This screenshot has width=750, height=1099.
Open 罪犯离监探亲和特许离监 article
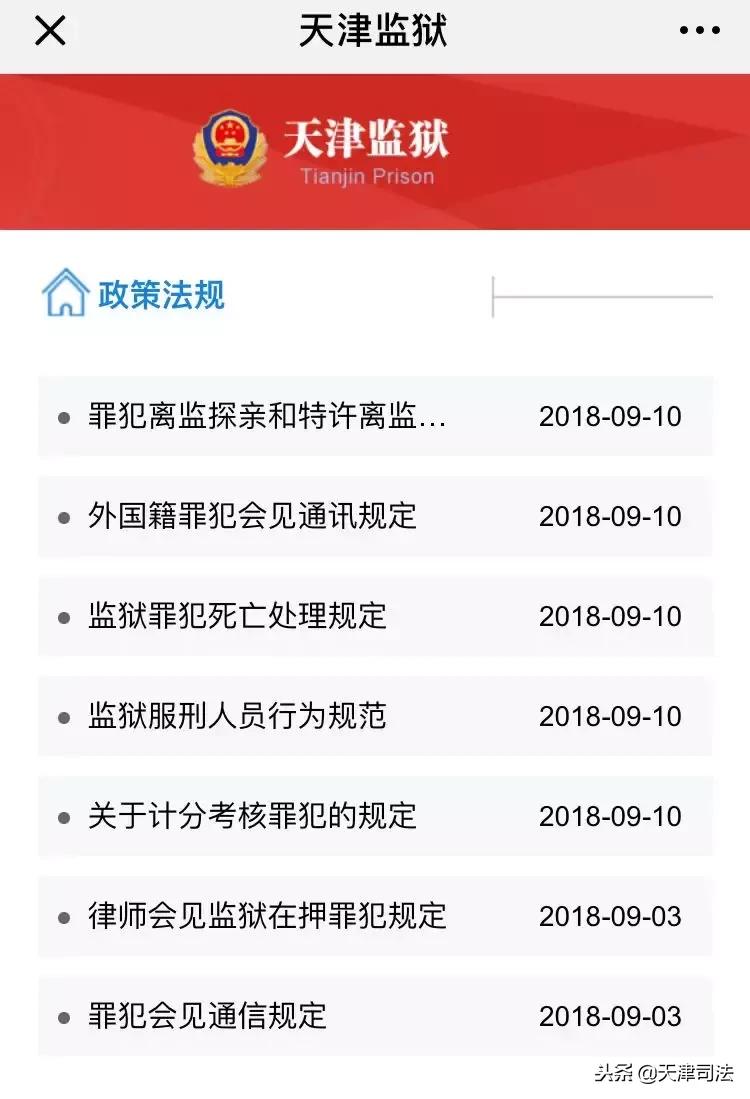(267, 416)
